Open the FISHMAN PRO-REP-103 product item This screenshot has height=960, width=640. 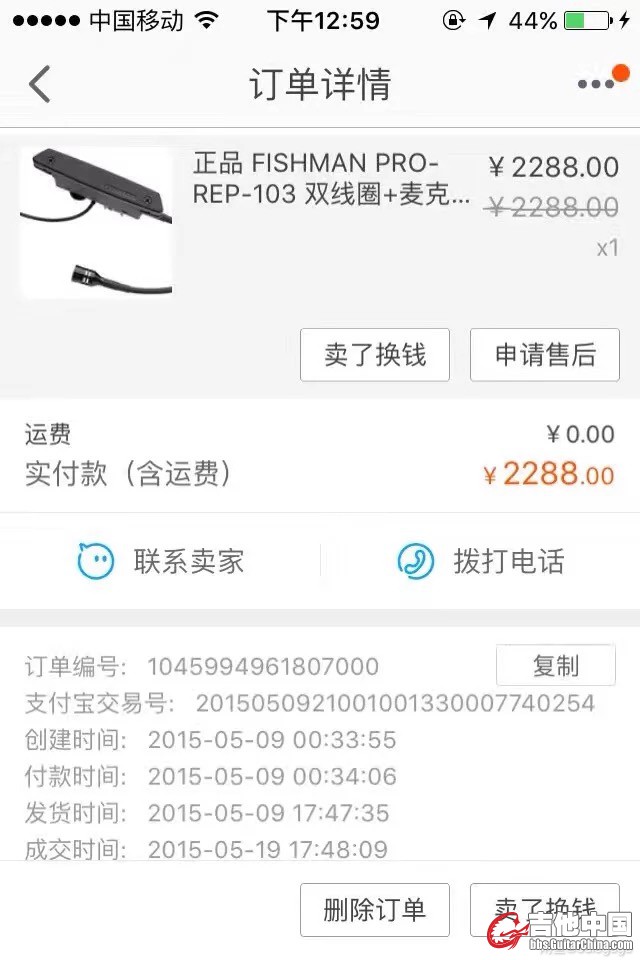[330, 180]
